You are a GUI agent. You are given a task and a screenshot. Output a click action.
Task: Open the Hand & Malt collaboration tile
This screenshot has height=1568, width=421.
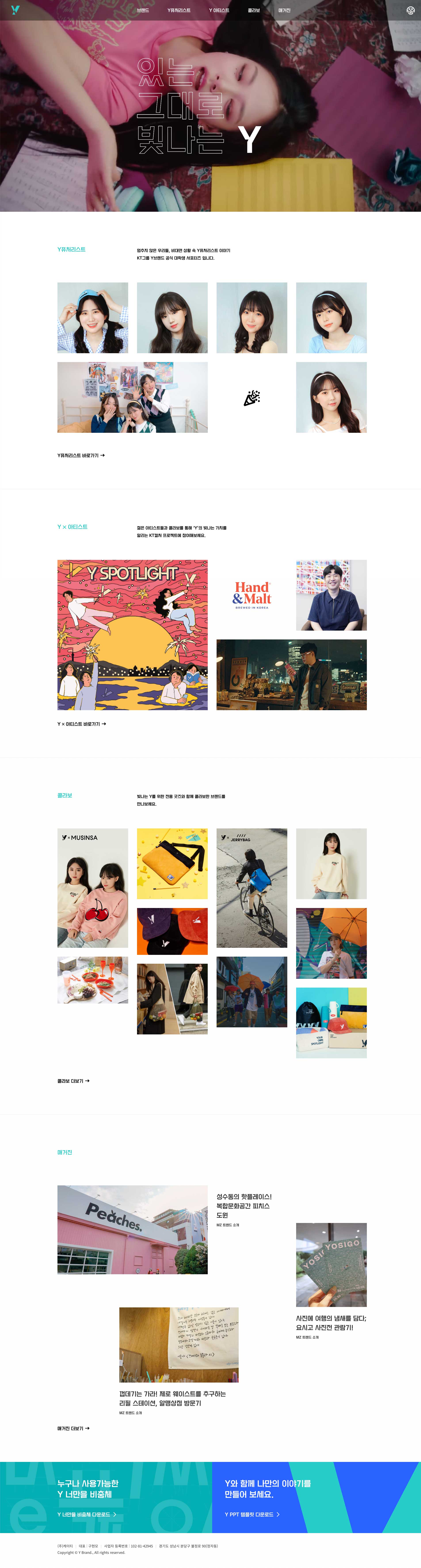252,595
